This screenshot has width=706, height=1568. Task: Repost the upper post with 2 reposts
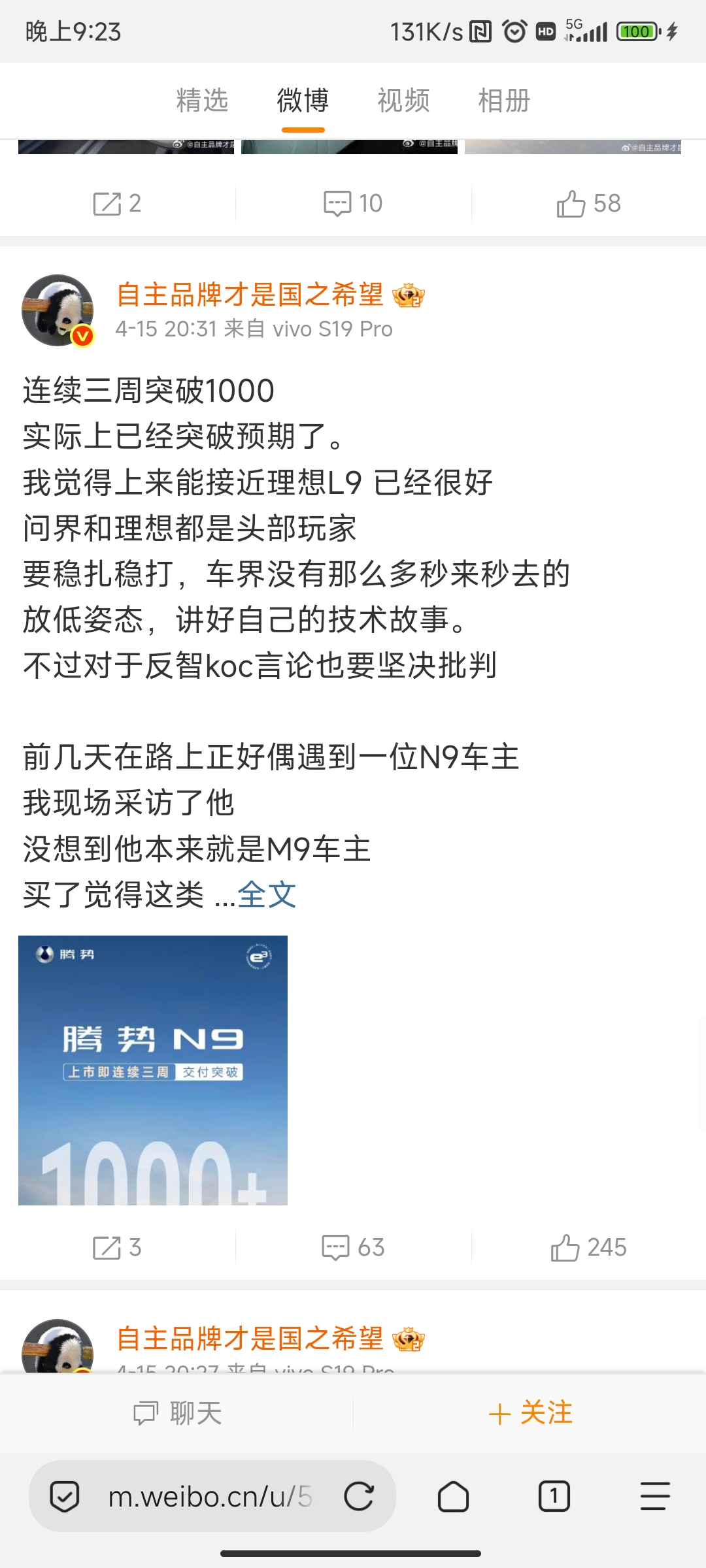pyautogui.click(x=118, y=203)
